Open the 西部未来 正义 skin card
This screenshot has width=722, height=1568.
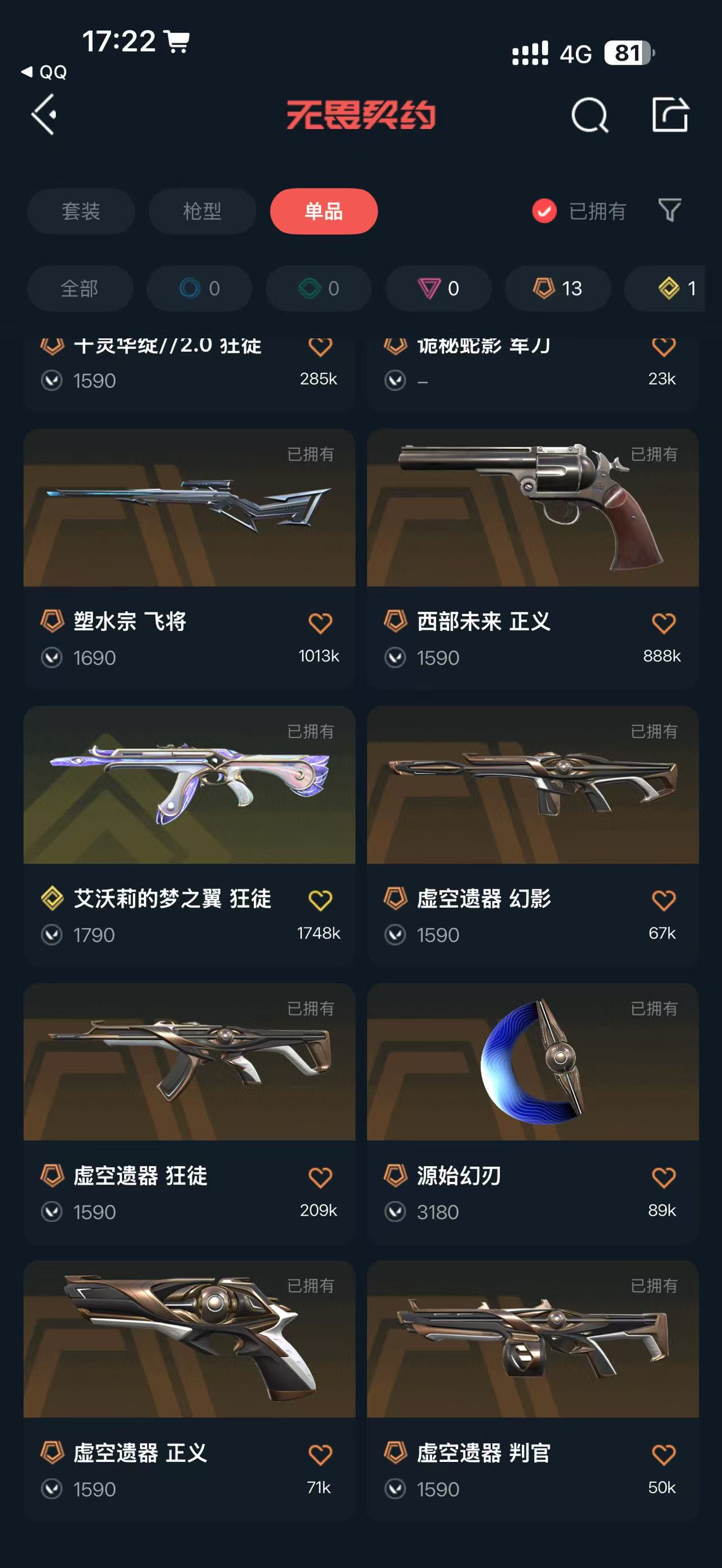point(532,558)
